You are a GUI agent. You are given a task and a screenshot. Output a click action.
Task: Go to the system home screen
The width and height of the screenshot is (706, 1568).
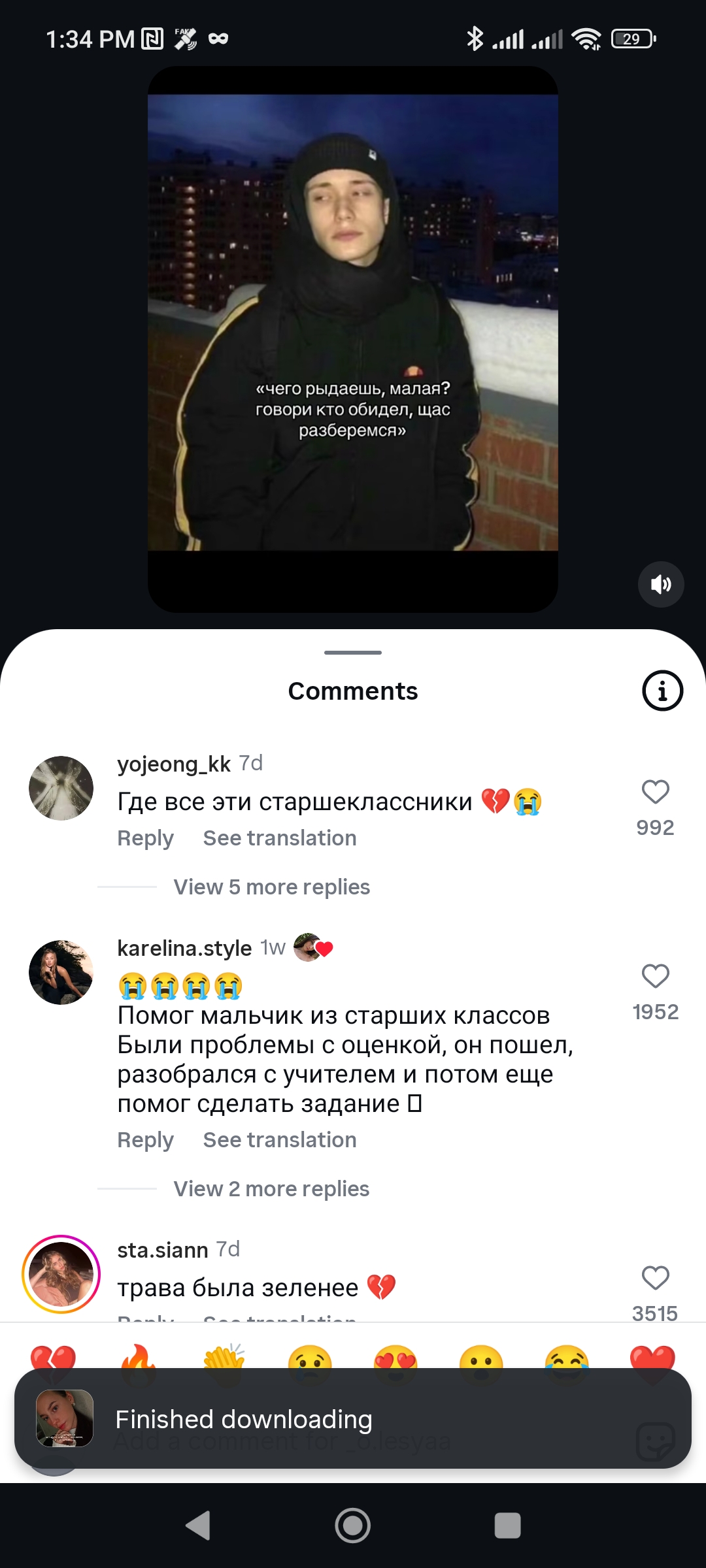pos(353,1526)
